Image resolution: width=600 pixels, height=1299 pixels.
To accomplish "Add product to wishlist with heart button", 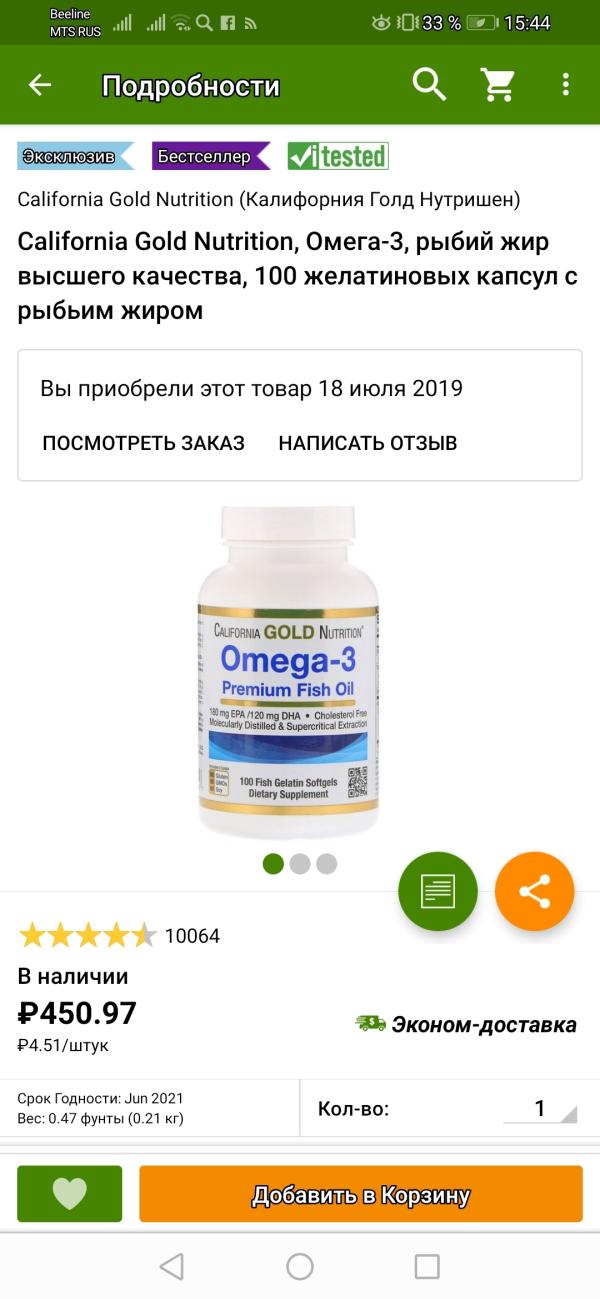I will tap(70, 1194).
